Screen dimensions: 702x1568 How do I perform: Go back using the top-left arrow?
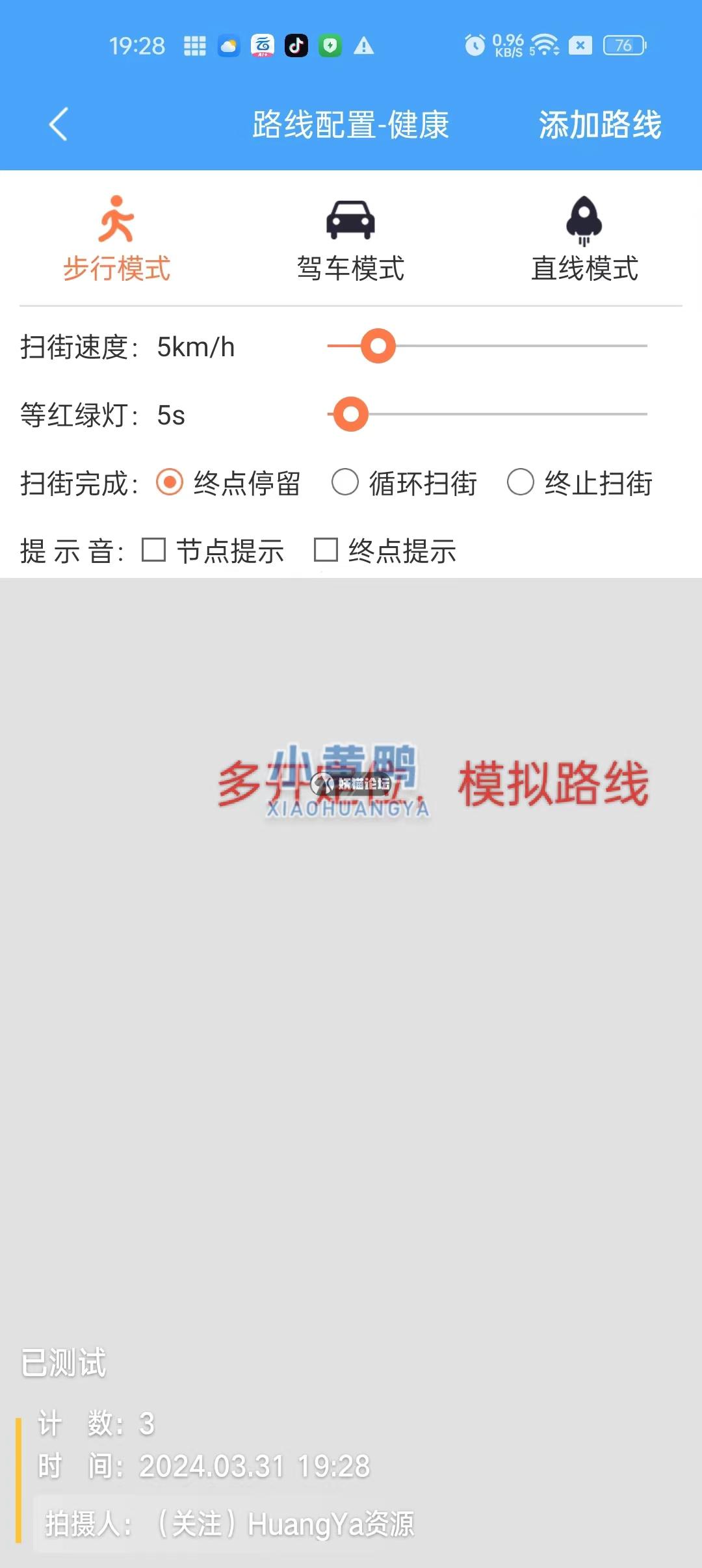(58, 124)
